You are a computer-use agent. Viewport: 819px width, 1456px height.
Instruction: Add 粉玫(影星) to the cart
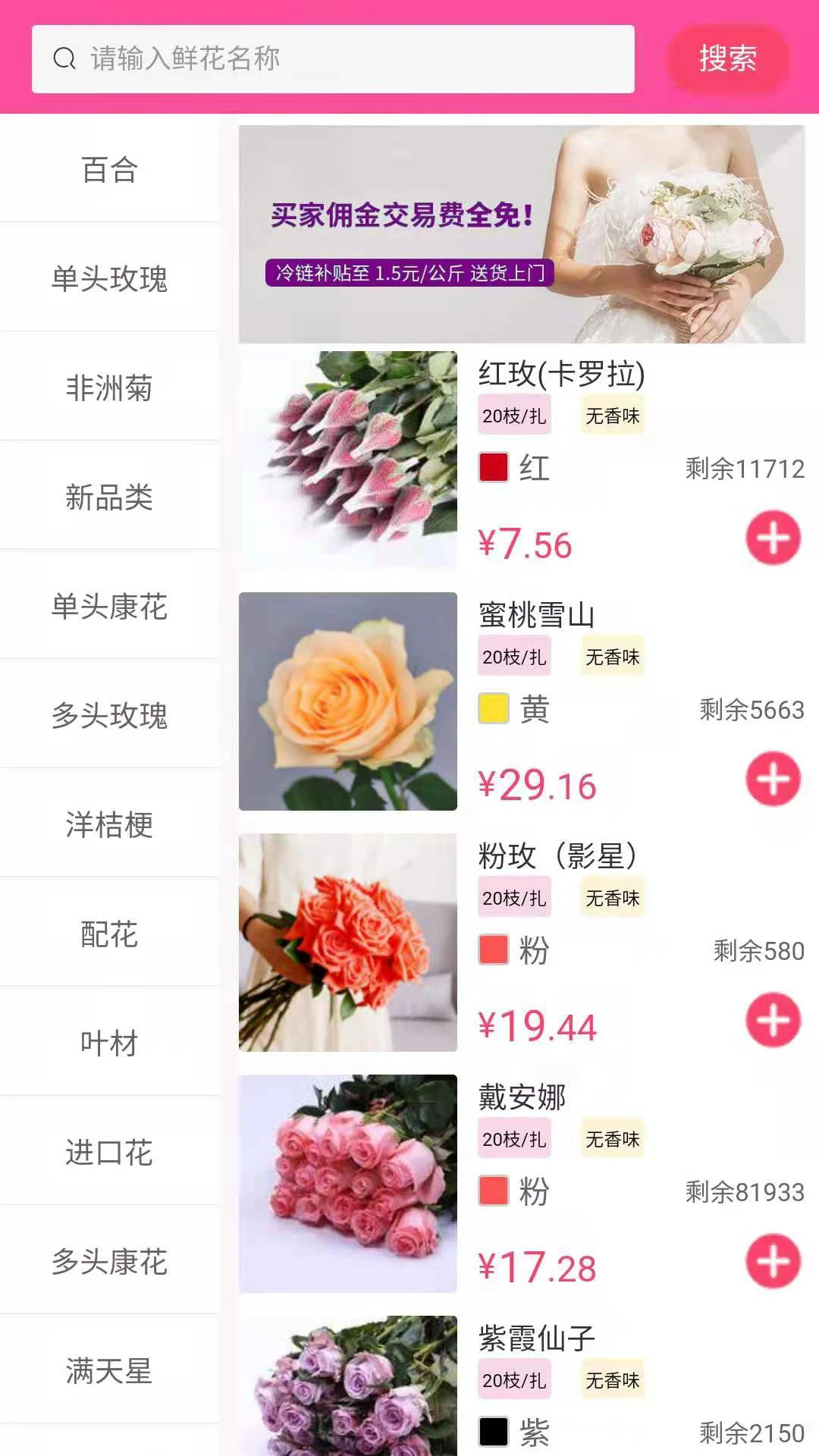point(773,1021)
